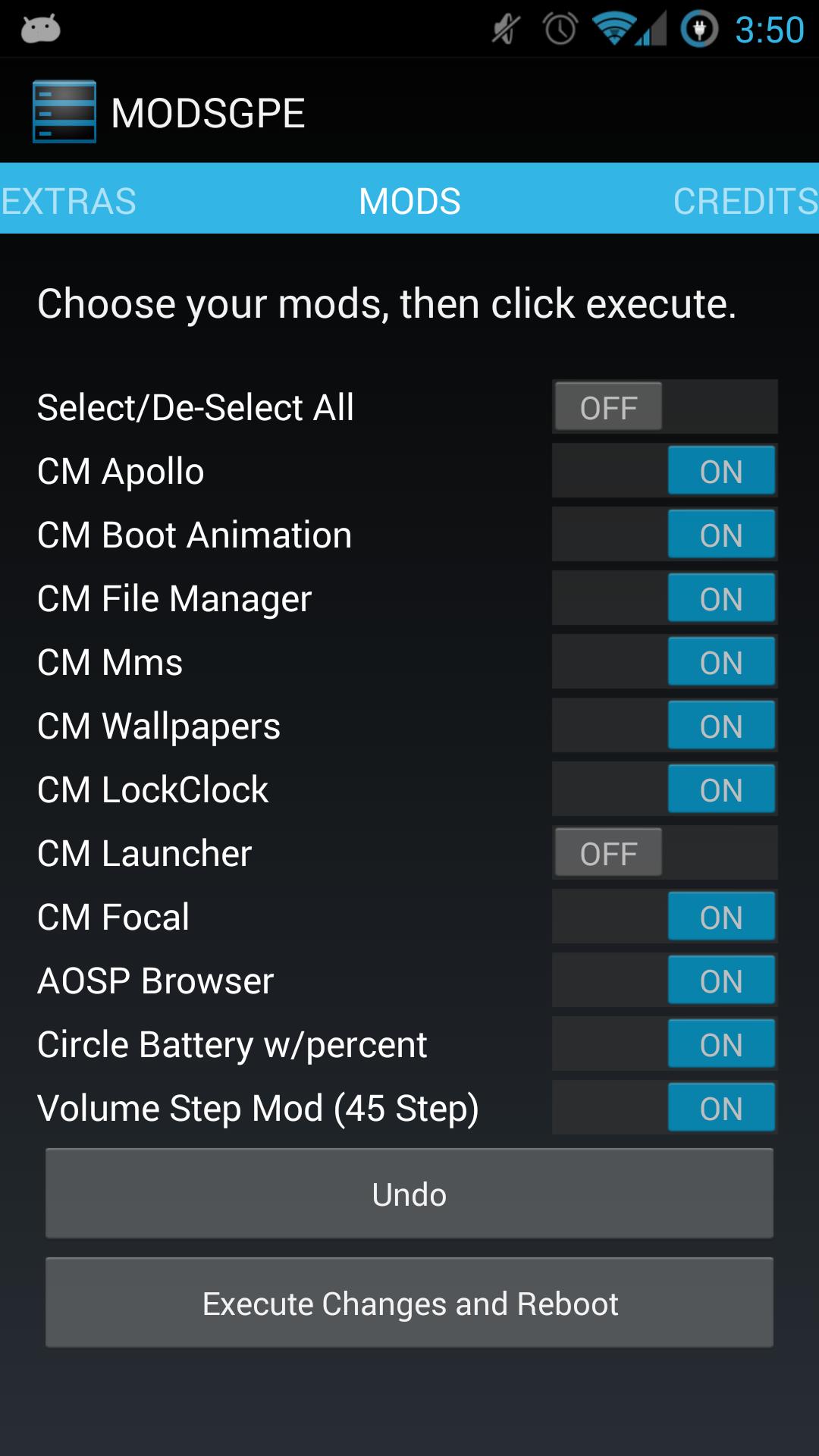Click the clock showing 3:50
This screenshot has width=819, height=1456.
tap(769, 27)
